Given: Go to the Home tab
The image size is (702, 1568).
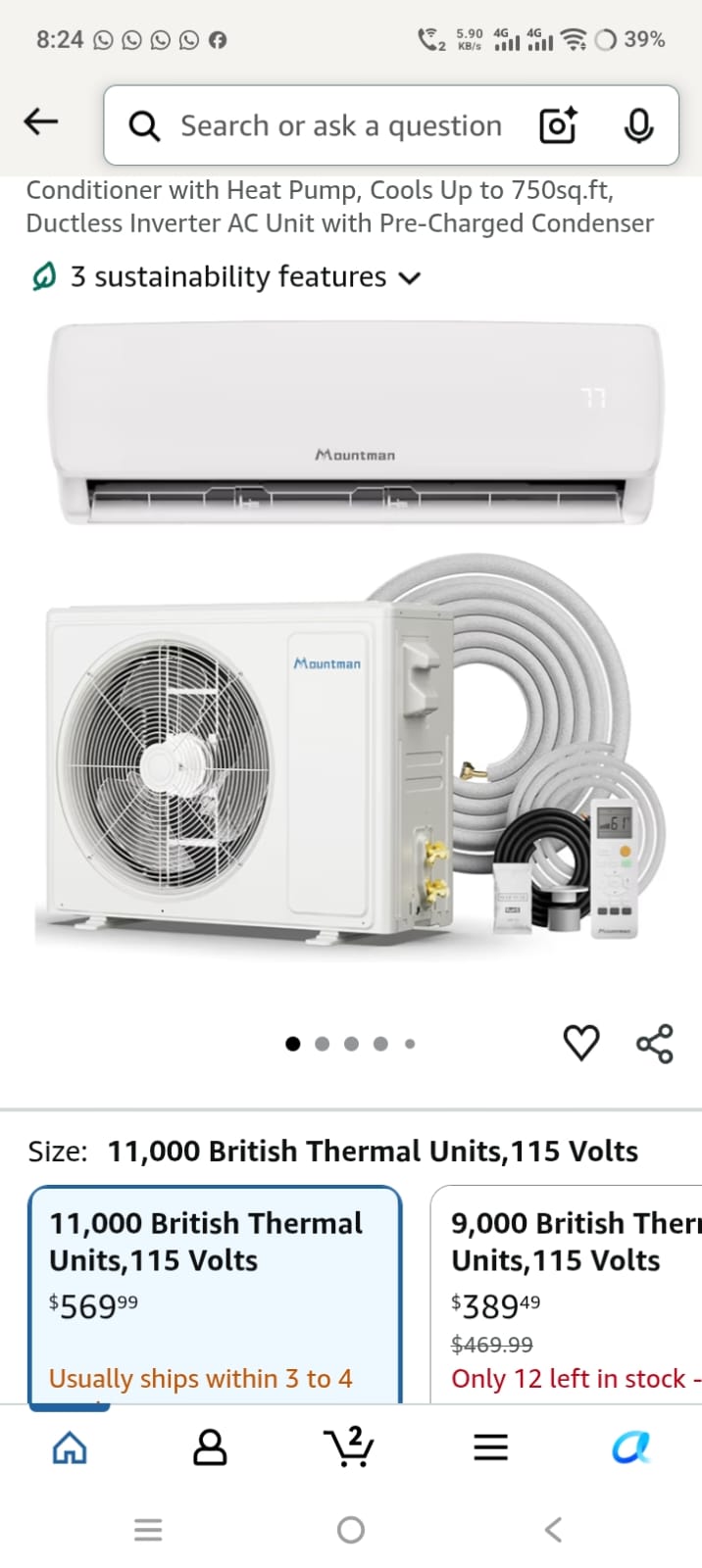Looking at the screenshot, I should point(70,1446).
